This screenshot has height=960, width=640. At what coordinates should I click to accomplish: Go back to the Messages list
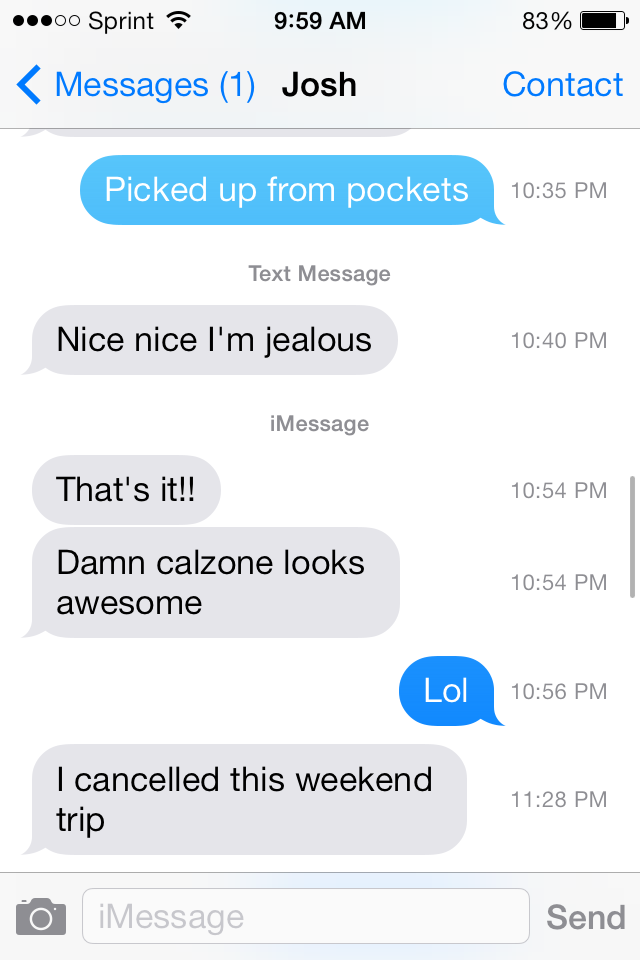pyautogui.click(x=135, y=86)
